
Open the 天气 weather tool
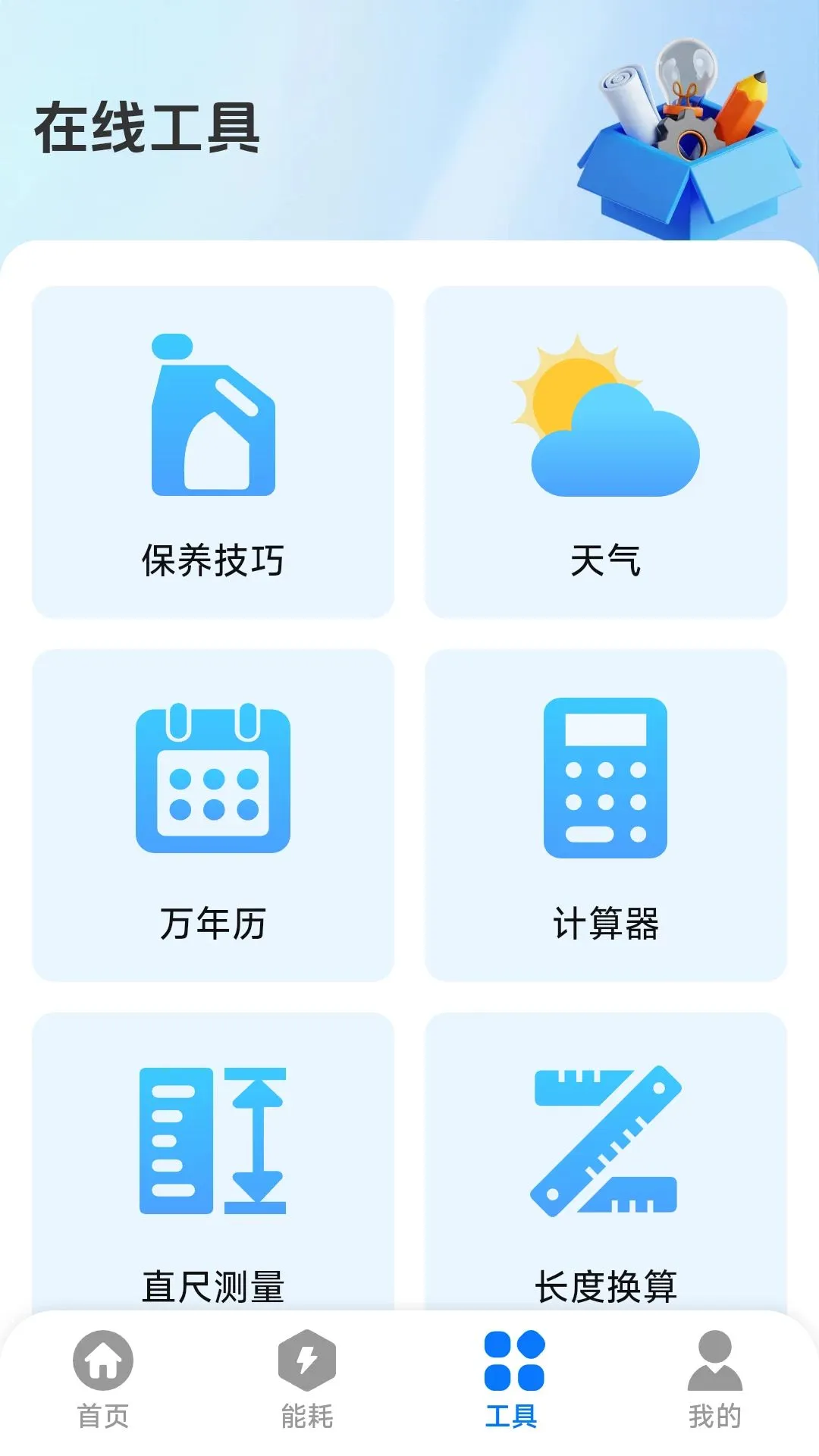tap(606, 452)
